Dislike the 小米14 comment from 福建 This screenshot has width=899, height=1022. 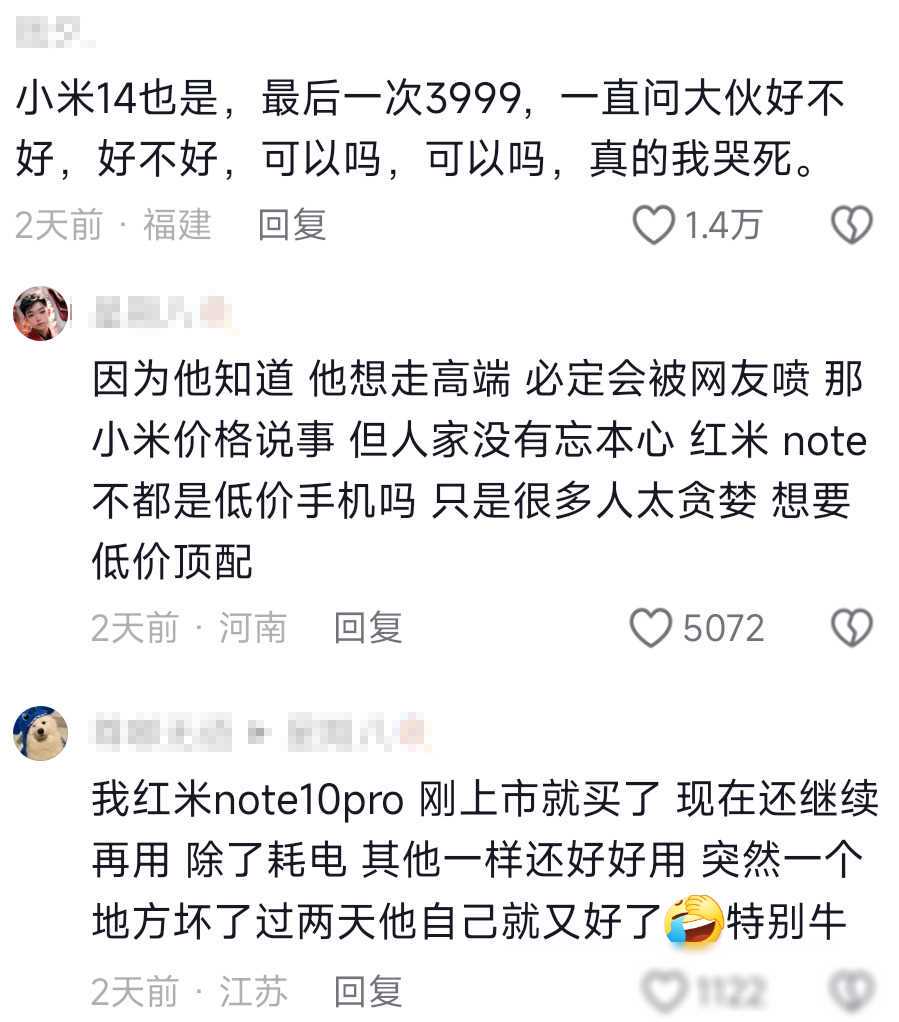pyautogui.click(x=852, y=225)
